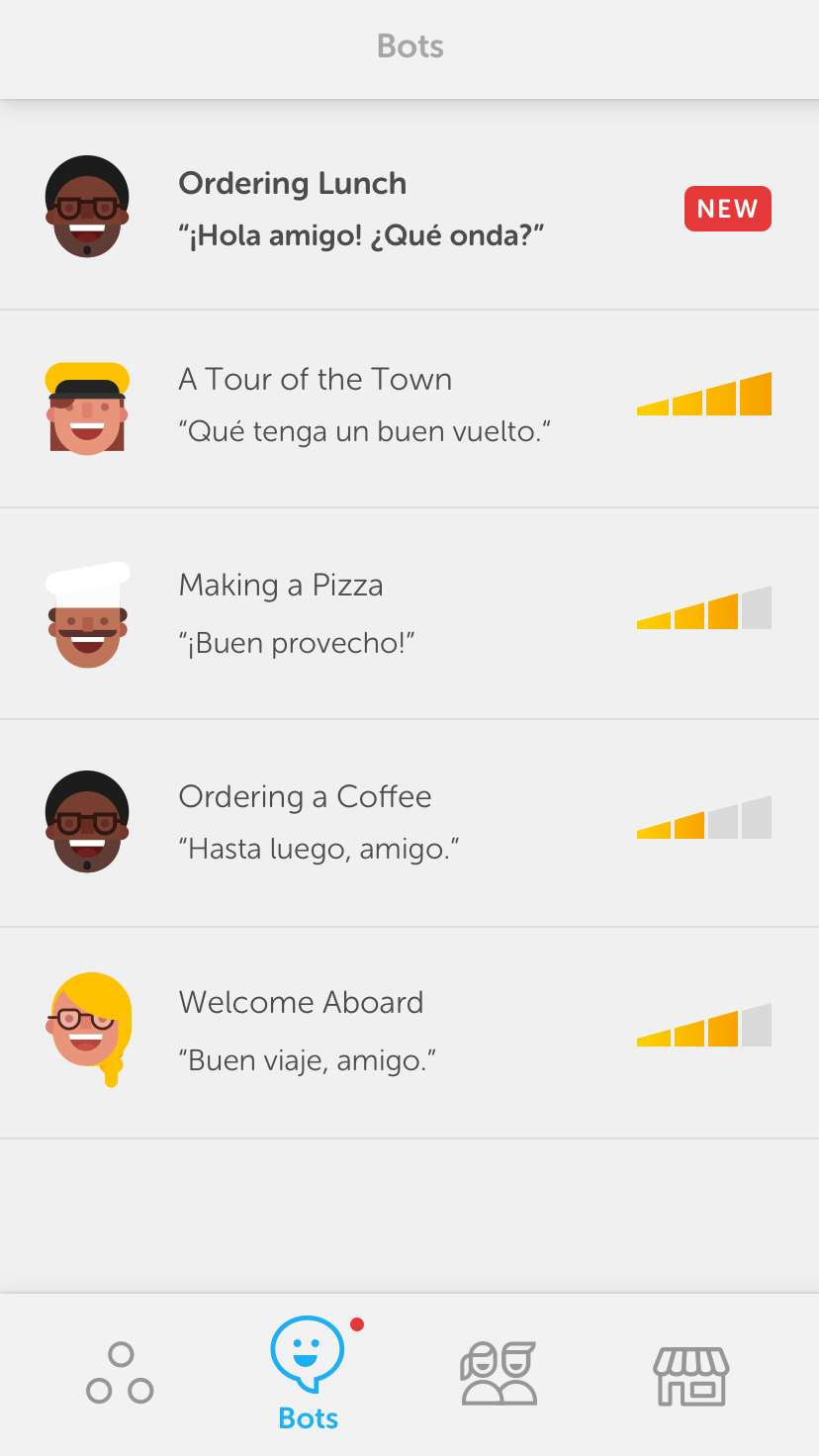Tap the officer avatar for A Tour of the Town
The image size is (819, 1456).
[87, 406]
